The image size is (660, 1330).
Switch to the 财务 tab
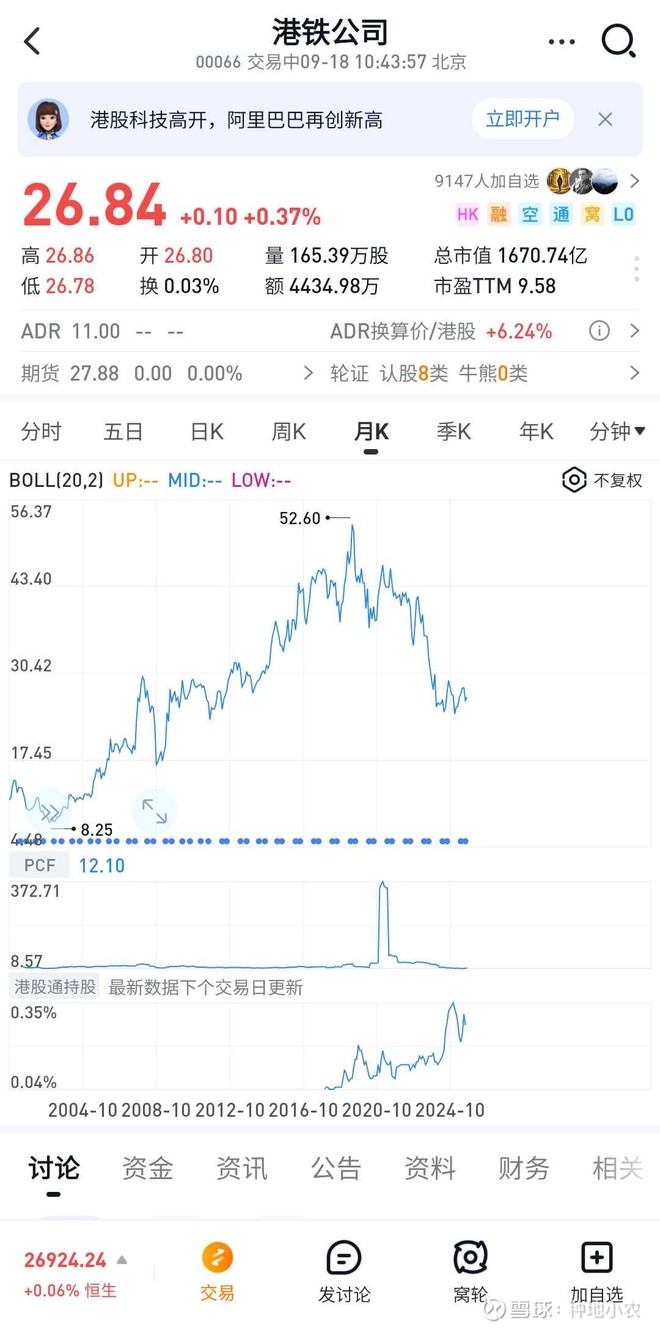tap(524, 1168)
